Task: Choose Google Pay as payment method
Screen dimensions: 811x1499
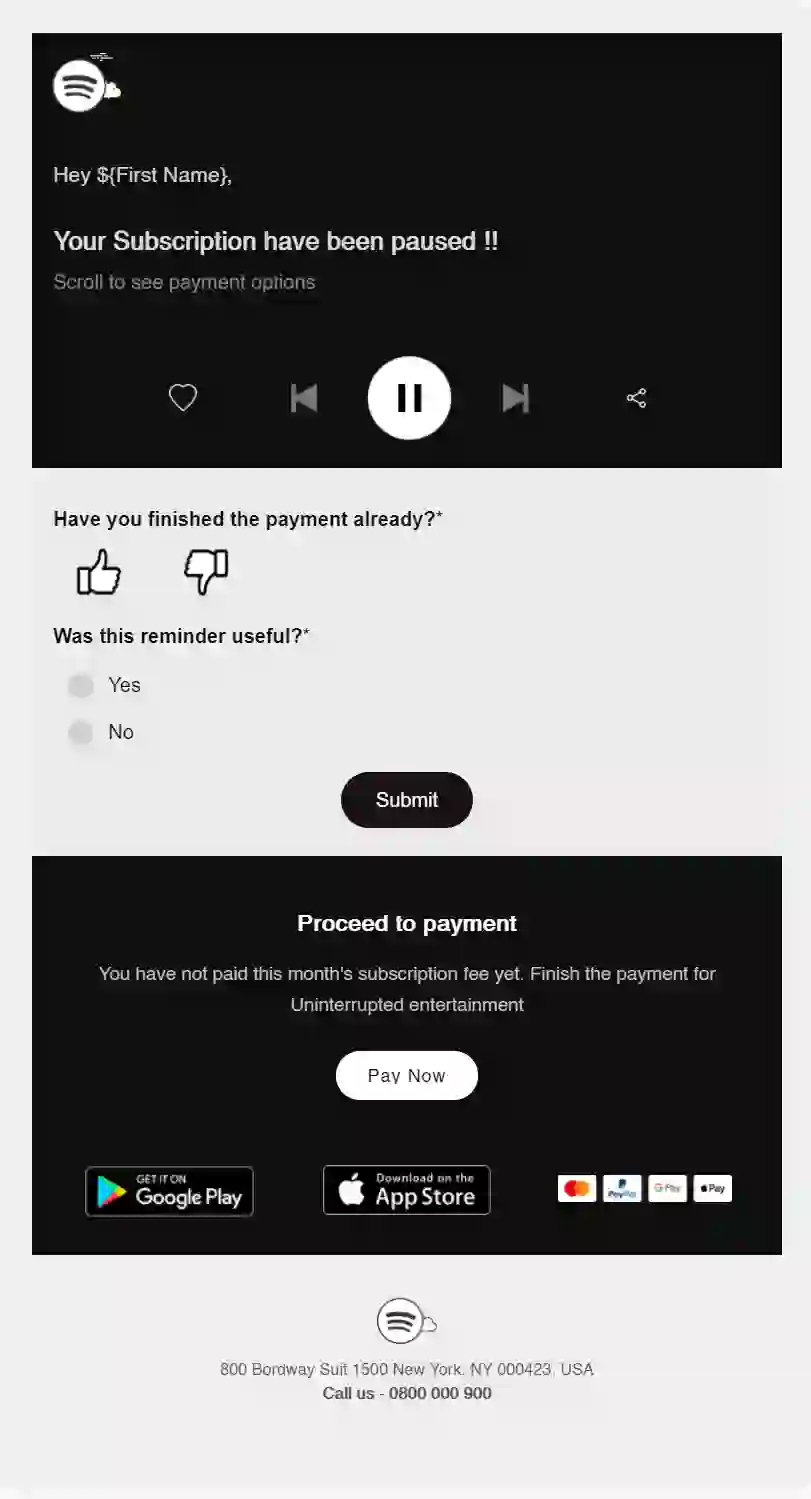Action: pyautogui.click(x=667, y=1188)
